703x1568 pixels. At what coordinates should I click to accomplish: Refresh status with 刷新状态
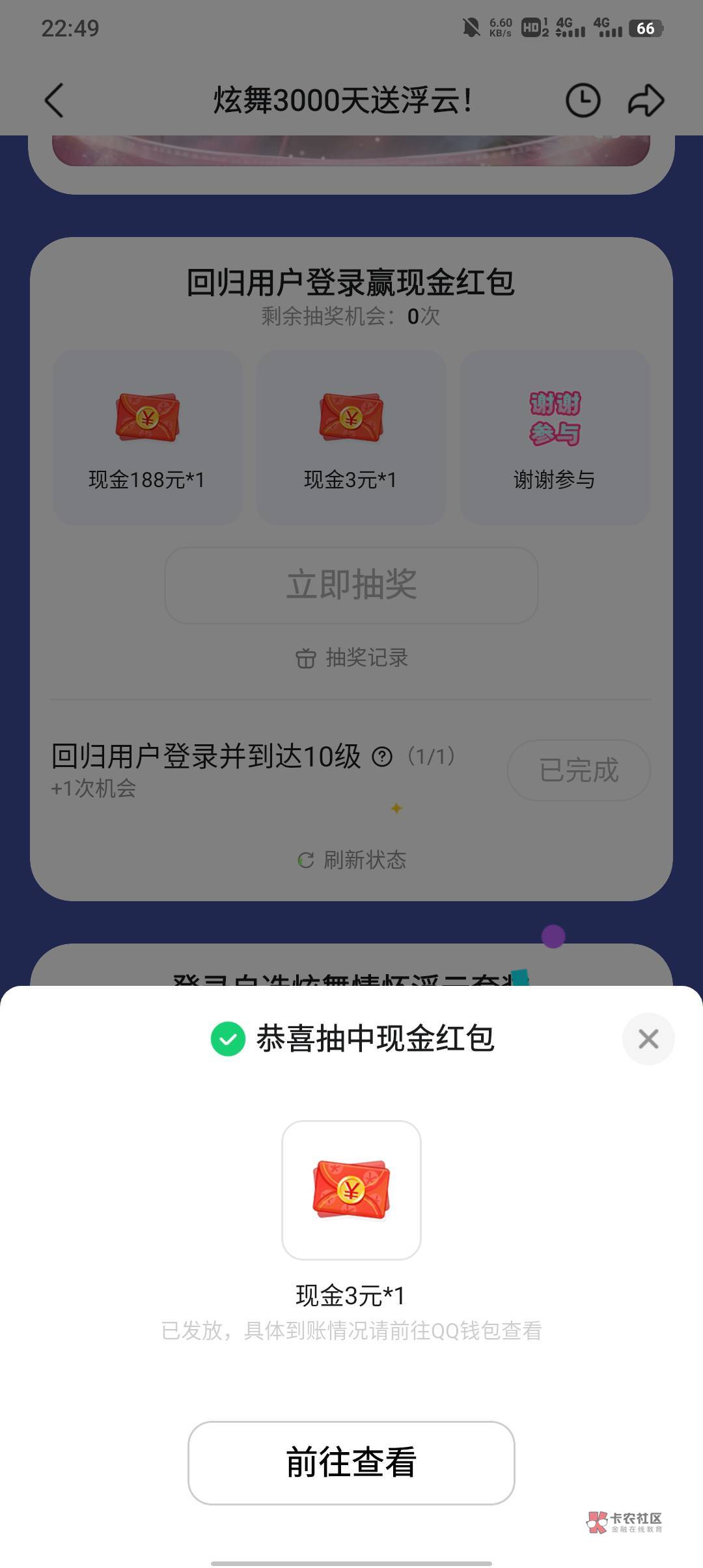[351, 860]
